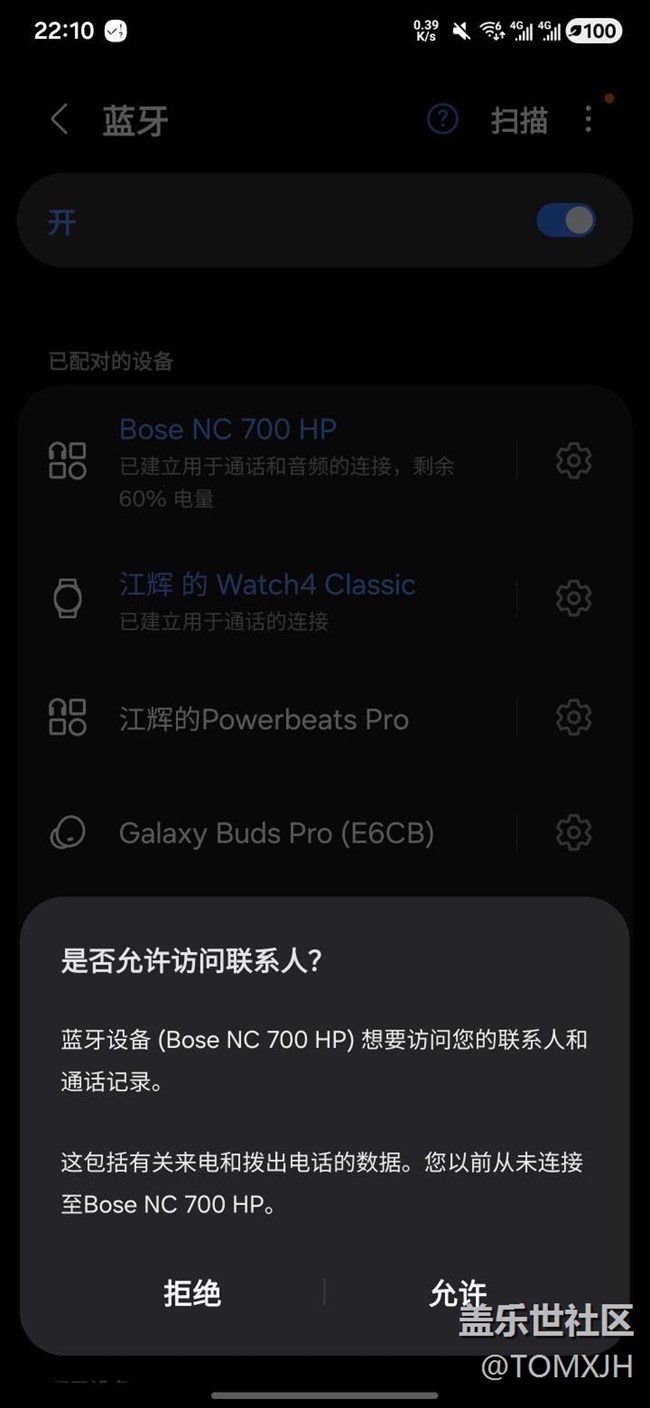The width and height of the screenshot is (650, 1408).
Task: Tap 扫描 to scan for devices
Action: (519, 120)
